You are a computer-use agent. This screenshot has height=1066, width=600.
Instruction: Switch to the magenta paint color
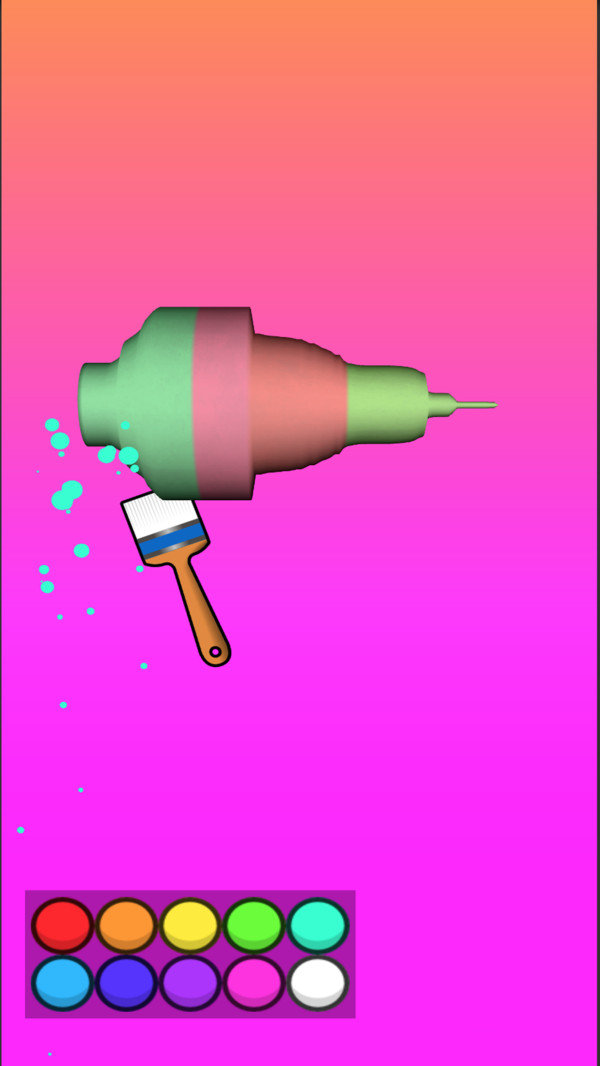tap(254, 982)
